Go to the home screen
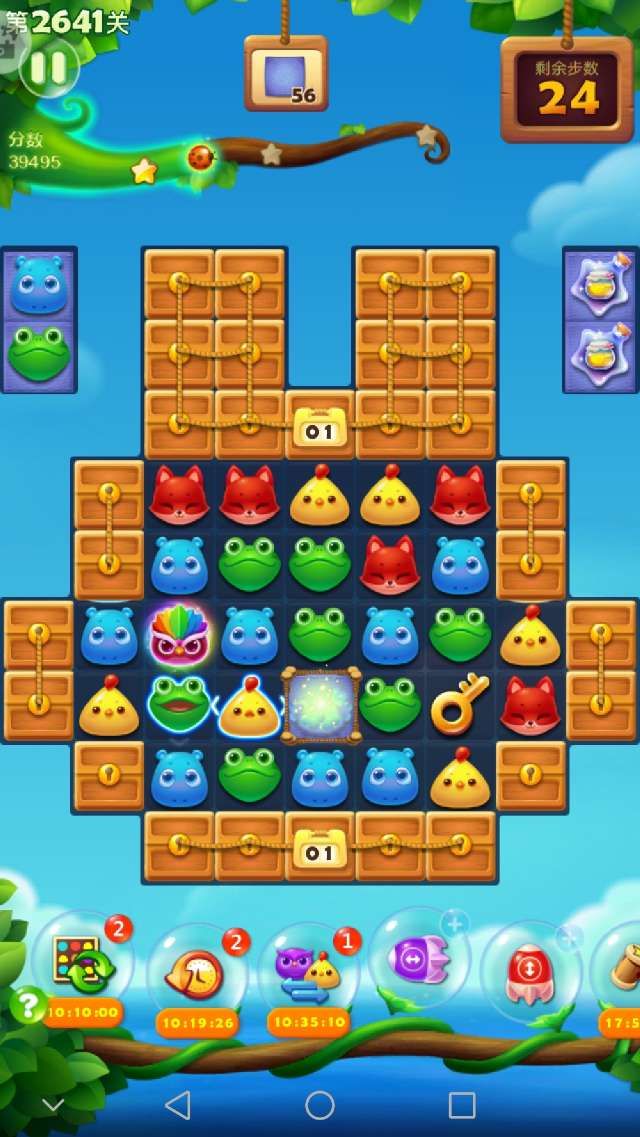Viewport: 640px width, 1137px height. (320, 1105)
